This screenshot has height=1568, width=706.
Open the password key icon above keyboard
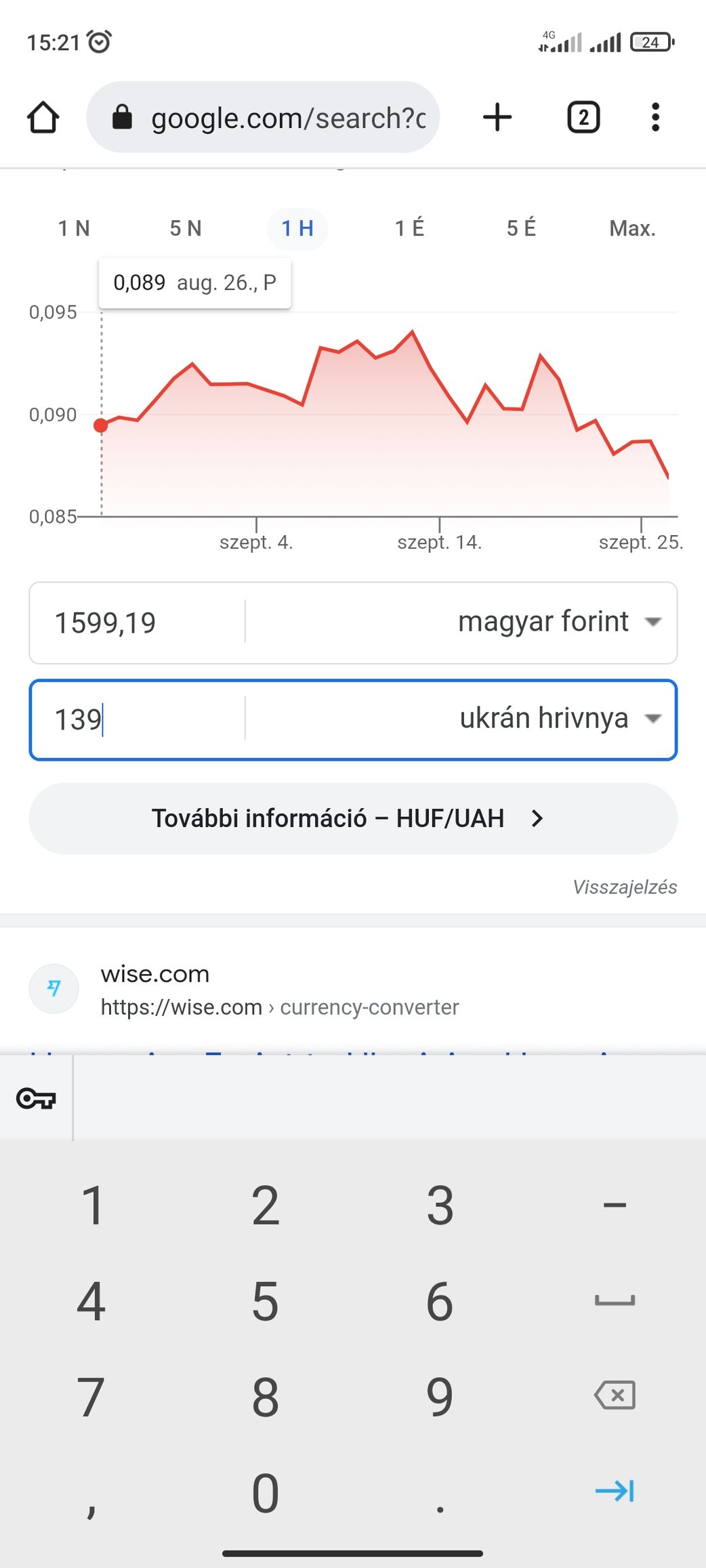(x=36, y=1098)
